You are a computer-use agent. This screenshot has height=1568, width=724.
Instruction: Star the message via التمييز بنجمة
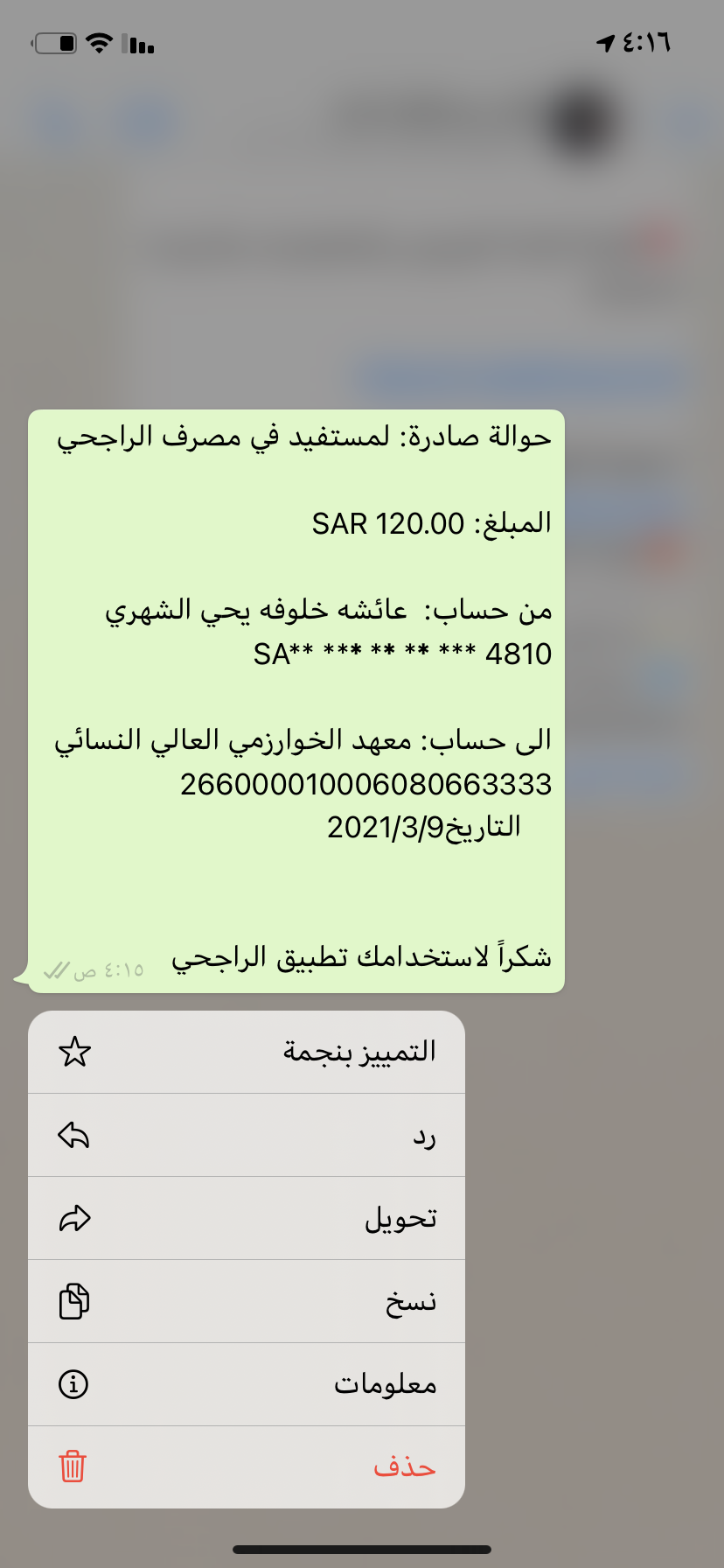(x=247, y=1052)
